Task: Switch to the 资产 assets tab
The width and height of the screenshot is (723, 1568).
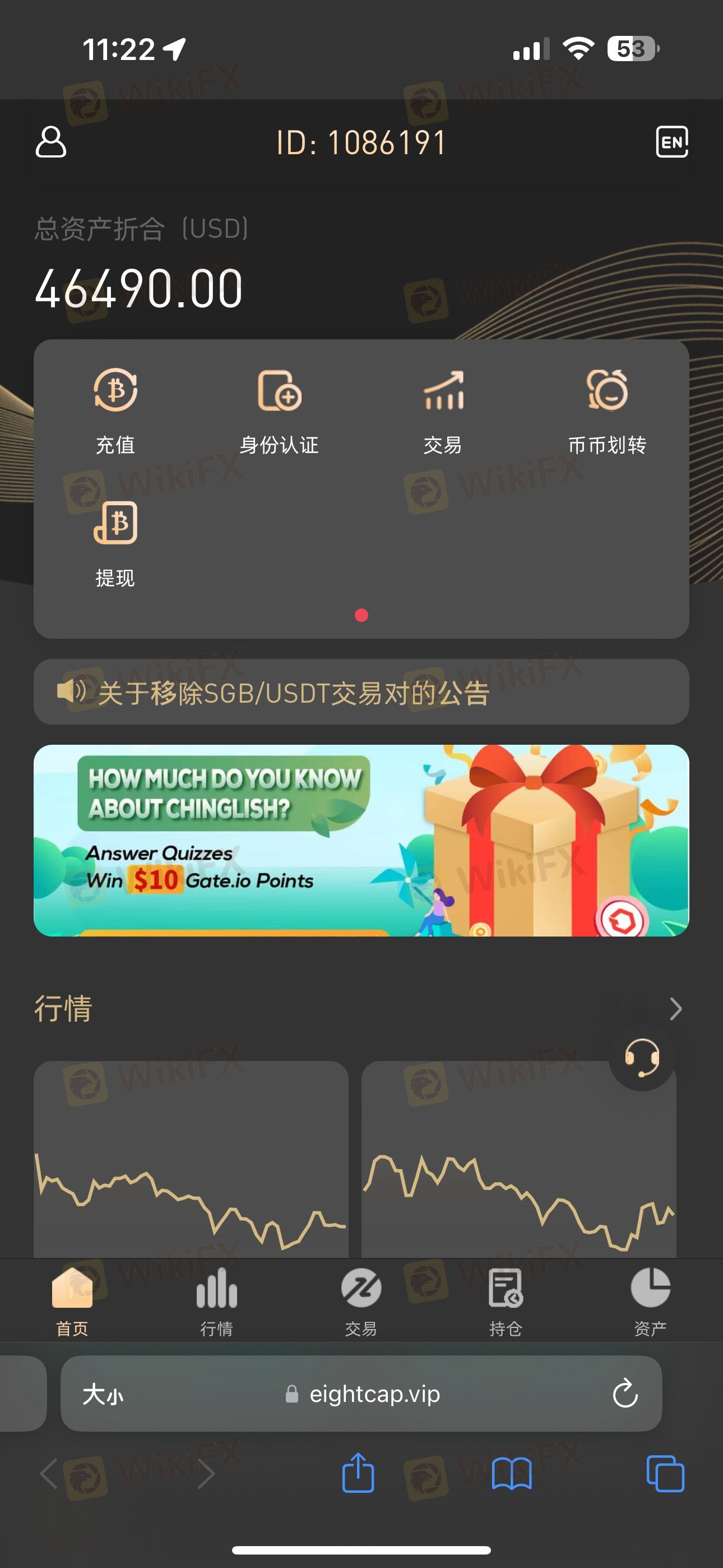Action: tap(650, 1302)
